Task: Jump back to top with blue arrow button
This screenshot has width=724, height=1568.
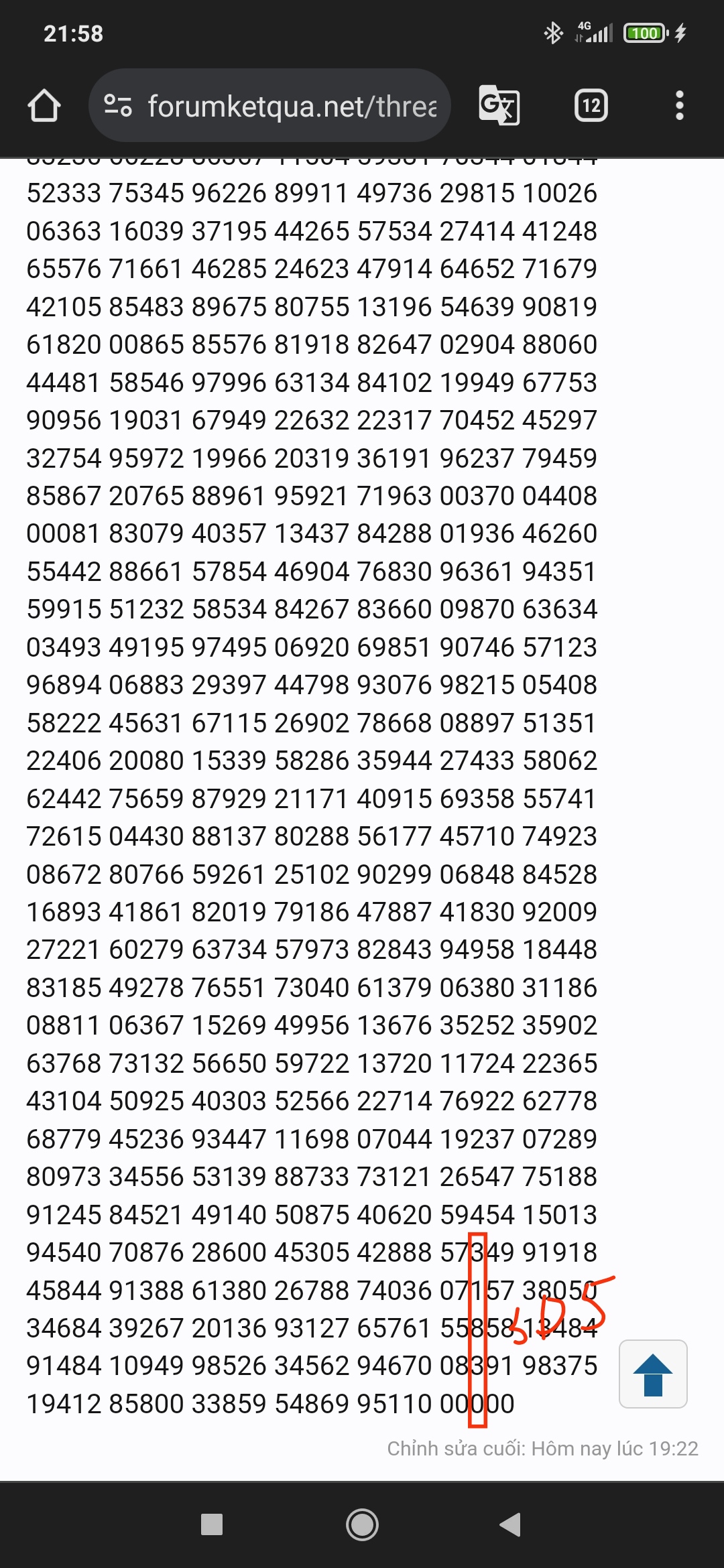Action: (x=653, y=1374)
